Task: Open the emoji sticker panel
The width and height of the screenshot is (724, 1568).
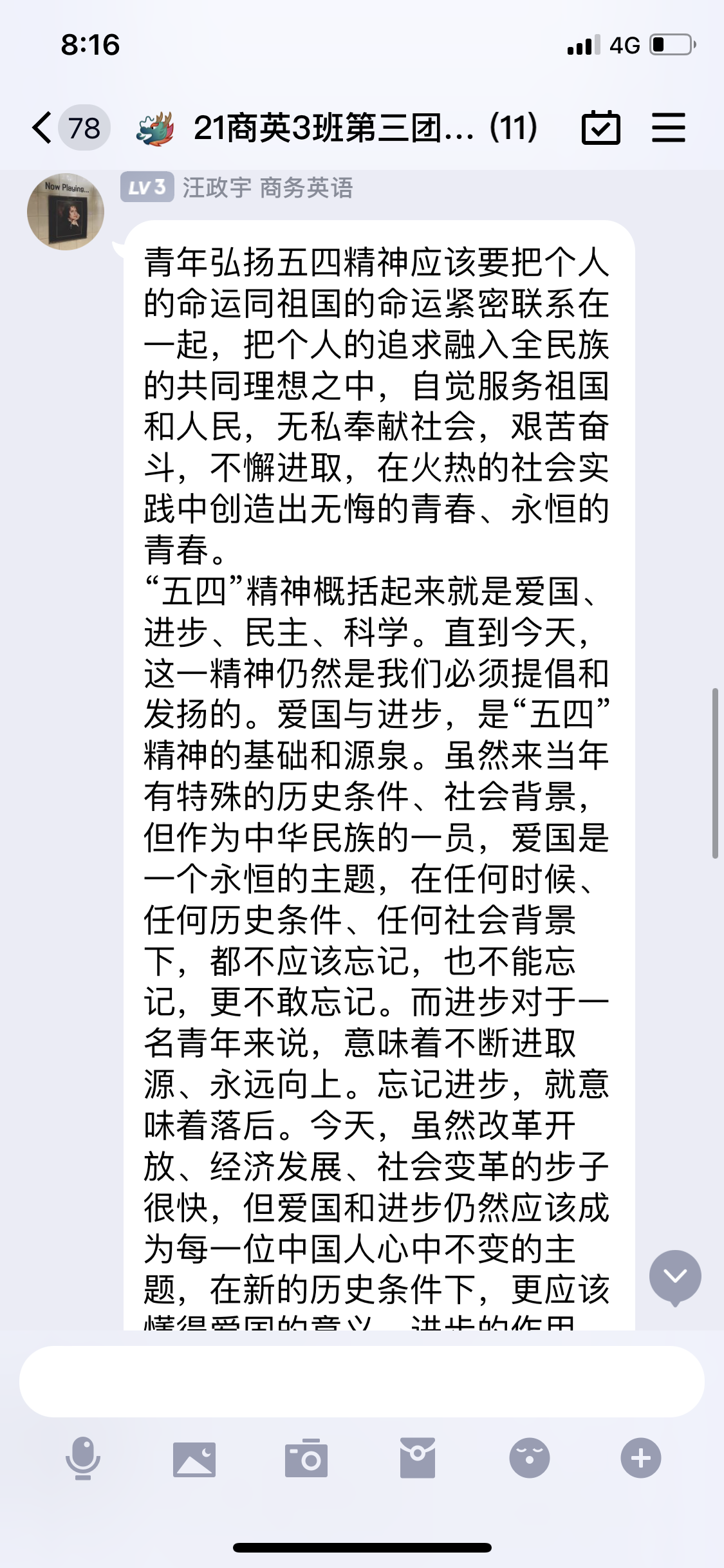Action: click(x=529, y=1459)
